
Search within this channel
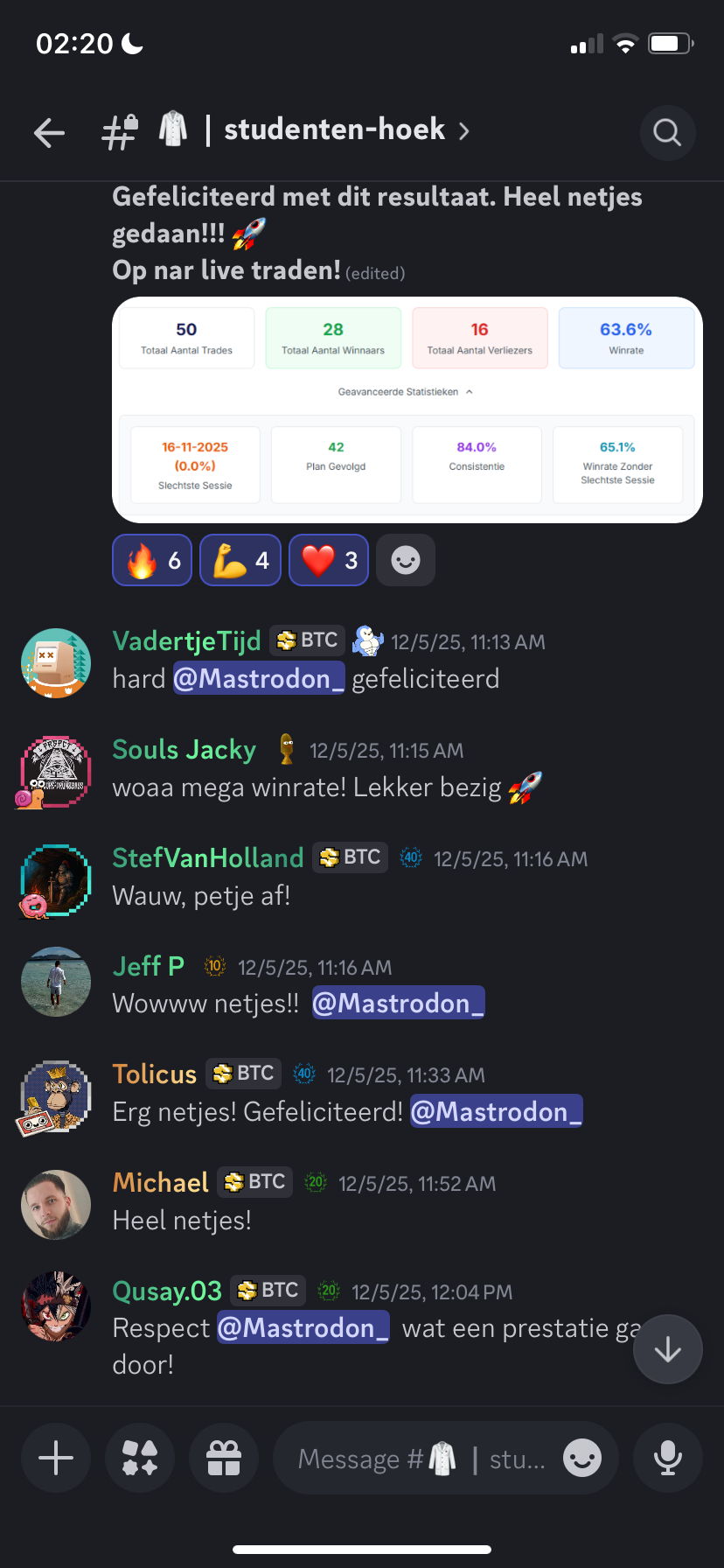click(x=667, y=132)
